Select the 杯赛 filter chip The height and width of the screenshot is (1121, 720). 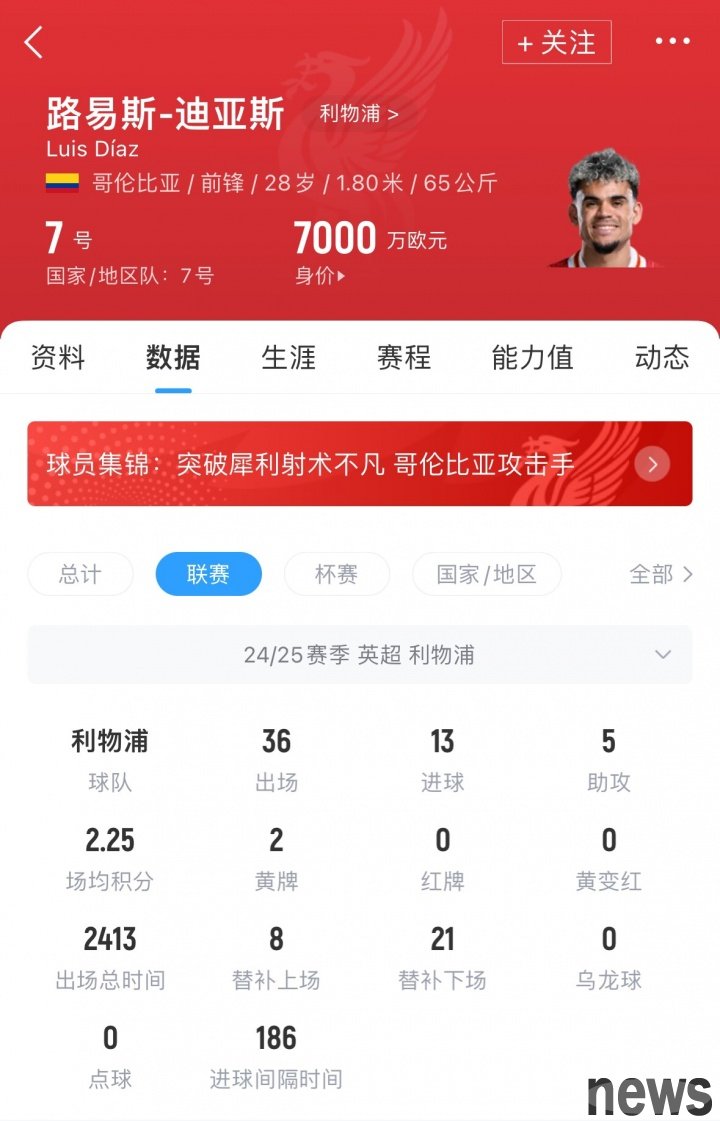coord(336,574)
